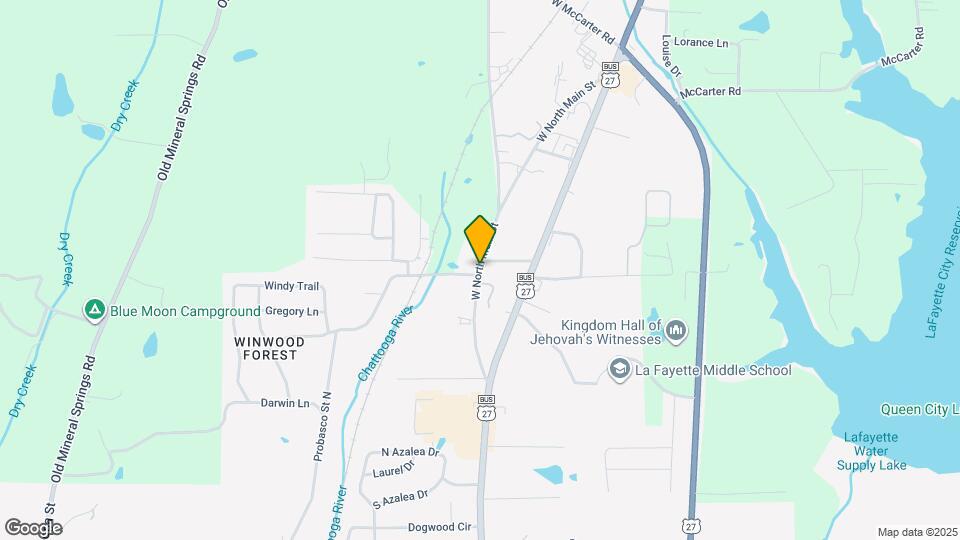This screenshot has width=960, height=540.
Task: Select the La Fayette Middle School pin
Action: point(620,371)
